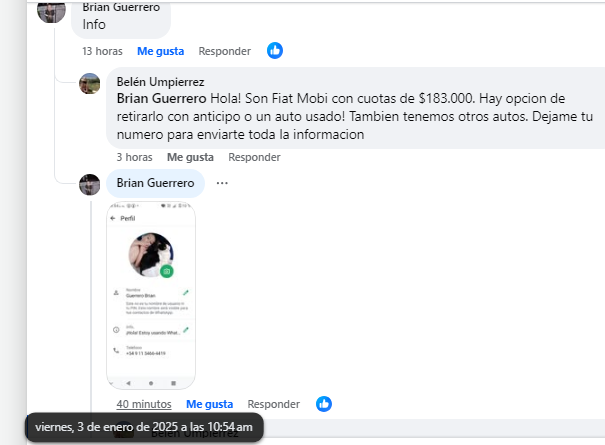
Task: View reactions on the "Info" comment
Action: pos(275,50)
